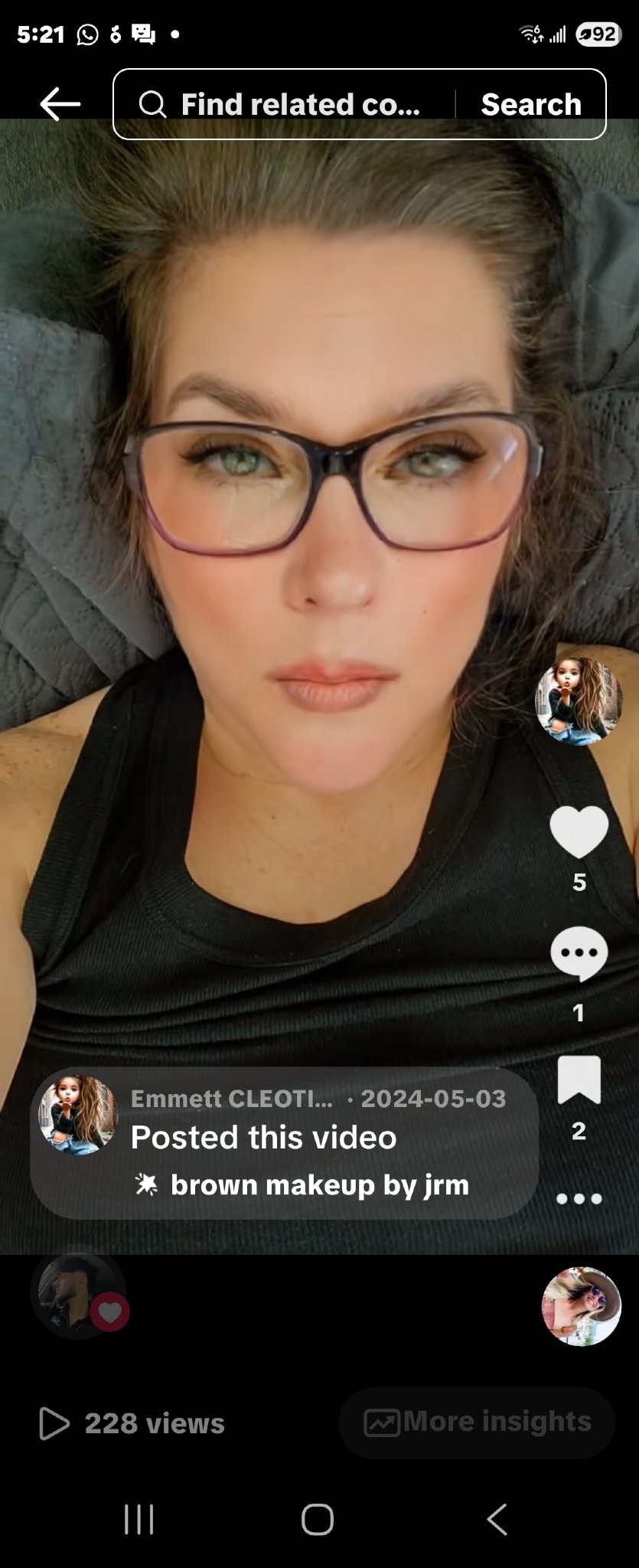The height and width of the screenshot is (1568, 639).
Task: Open the three-dot more options
Action: pos(579,1199)
